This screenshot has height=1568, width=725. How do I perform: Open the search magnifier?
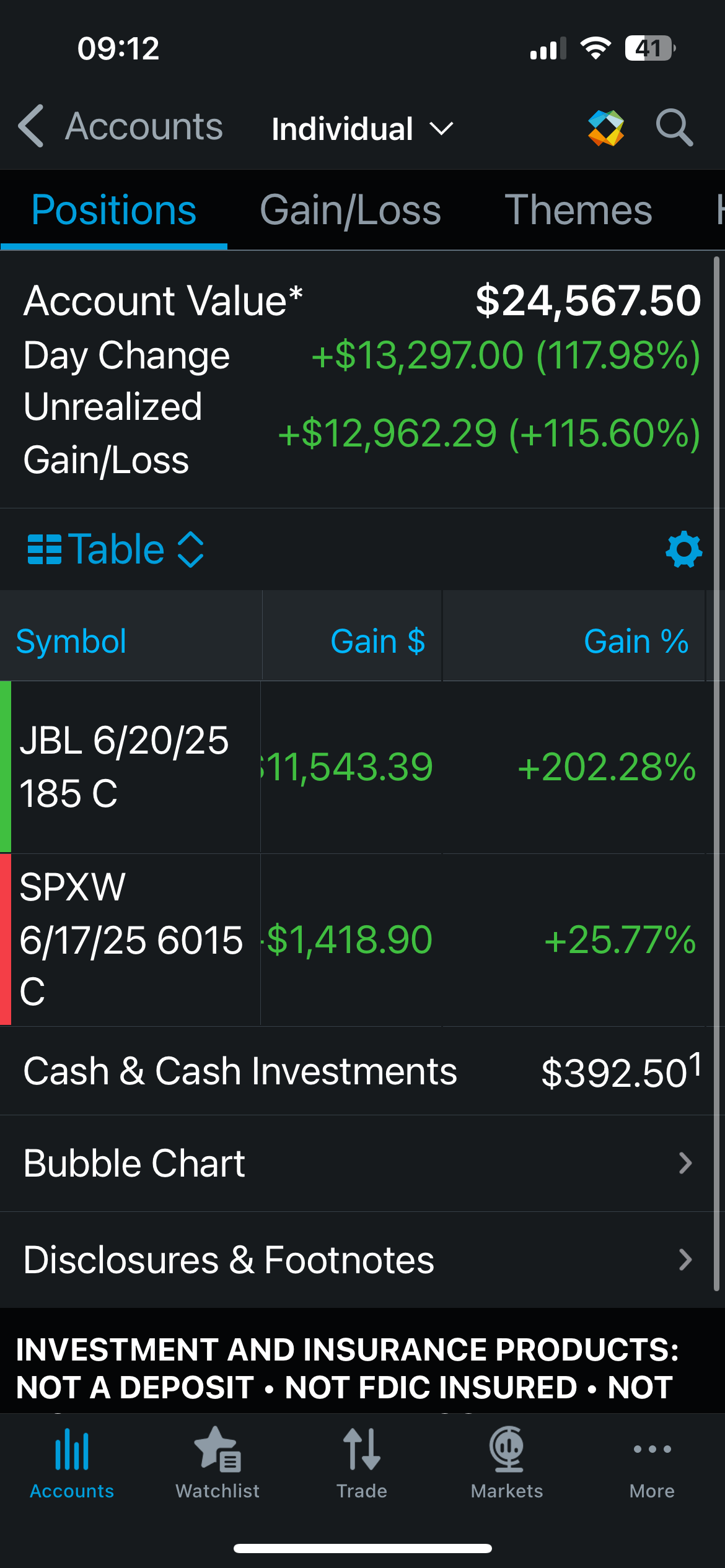[x=674, y=128]
